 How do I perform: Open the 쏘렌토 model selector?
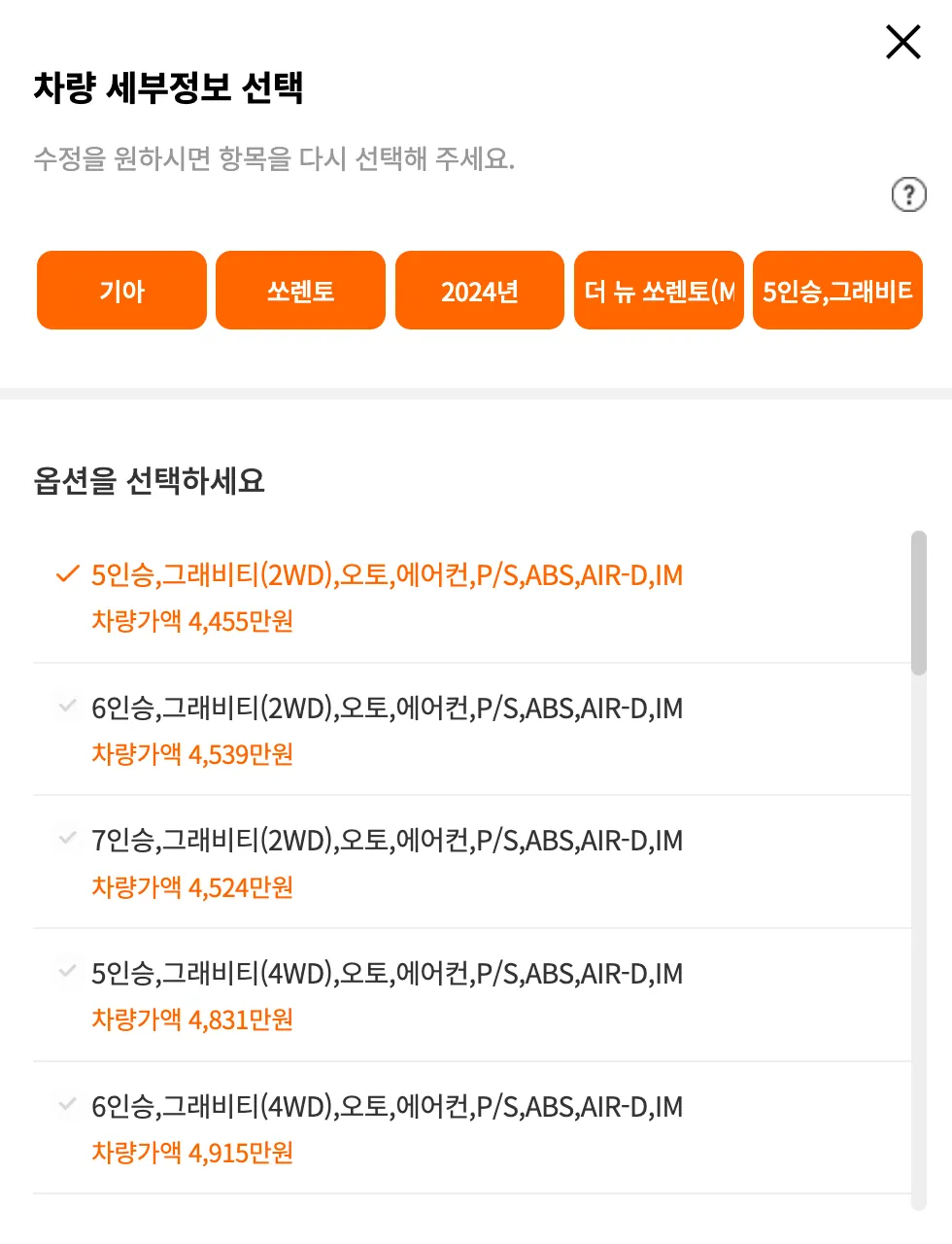point(300,290)
